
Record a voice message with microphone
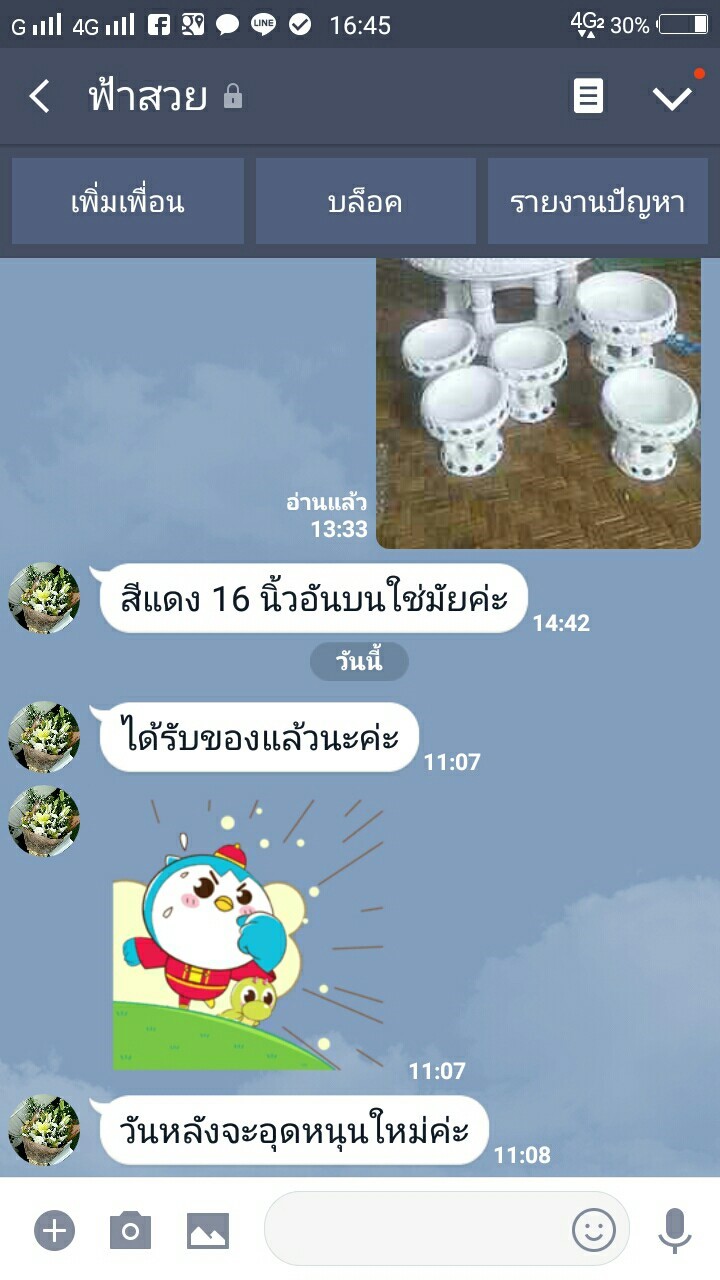pyautogui.click(x=675, y=1230)
